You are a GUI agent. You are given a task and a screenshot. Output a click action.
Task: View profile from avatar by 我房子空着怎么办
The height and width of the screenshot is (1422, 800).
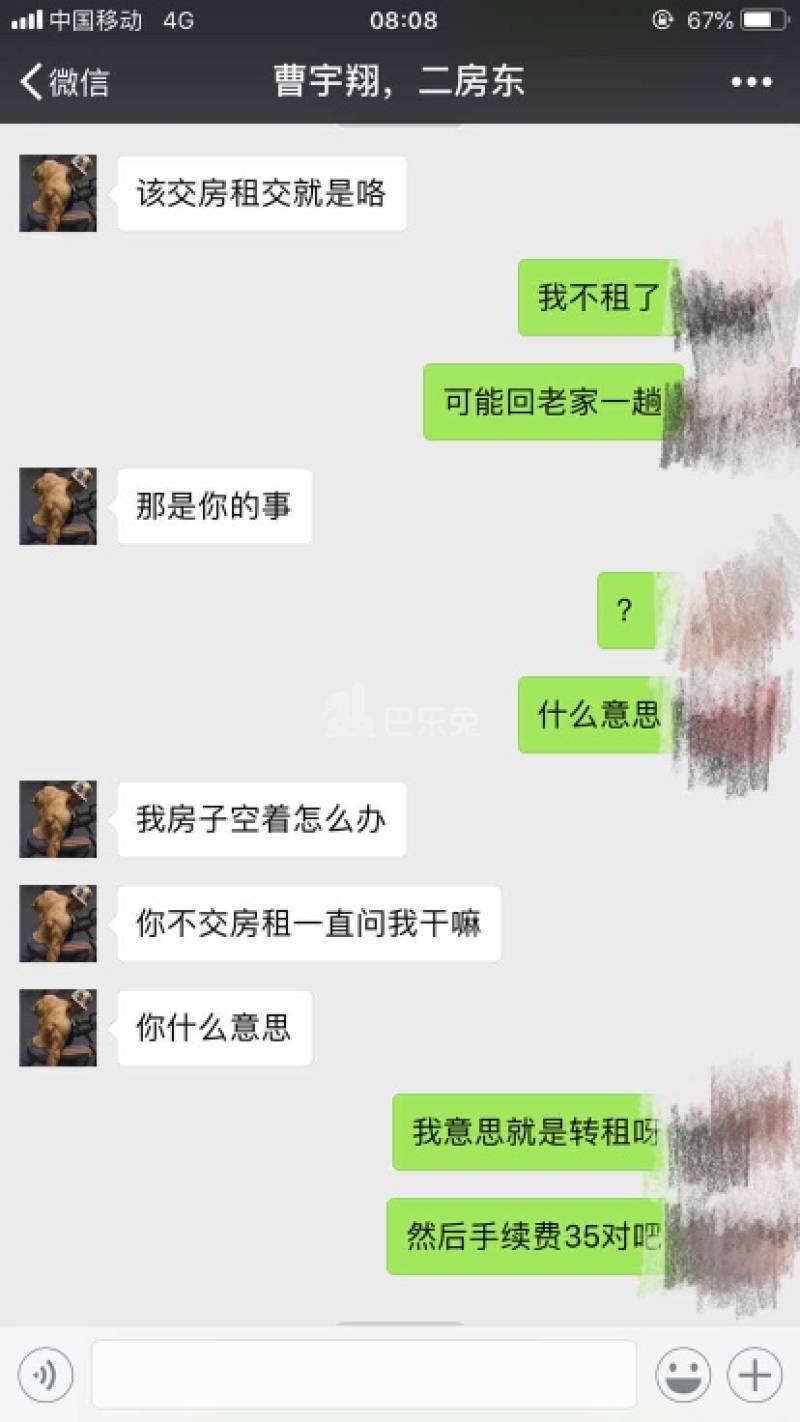pos(58,819)
